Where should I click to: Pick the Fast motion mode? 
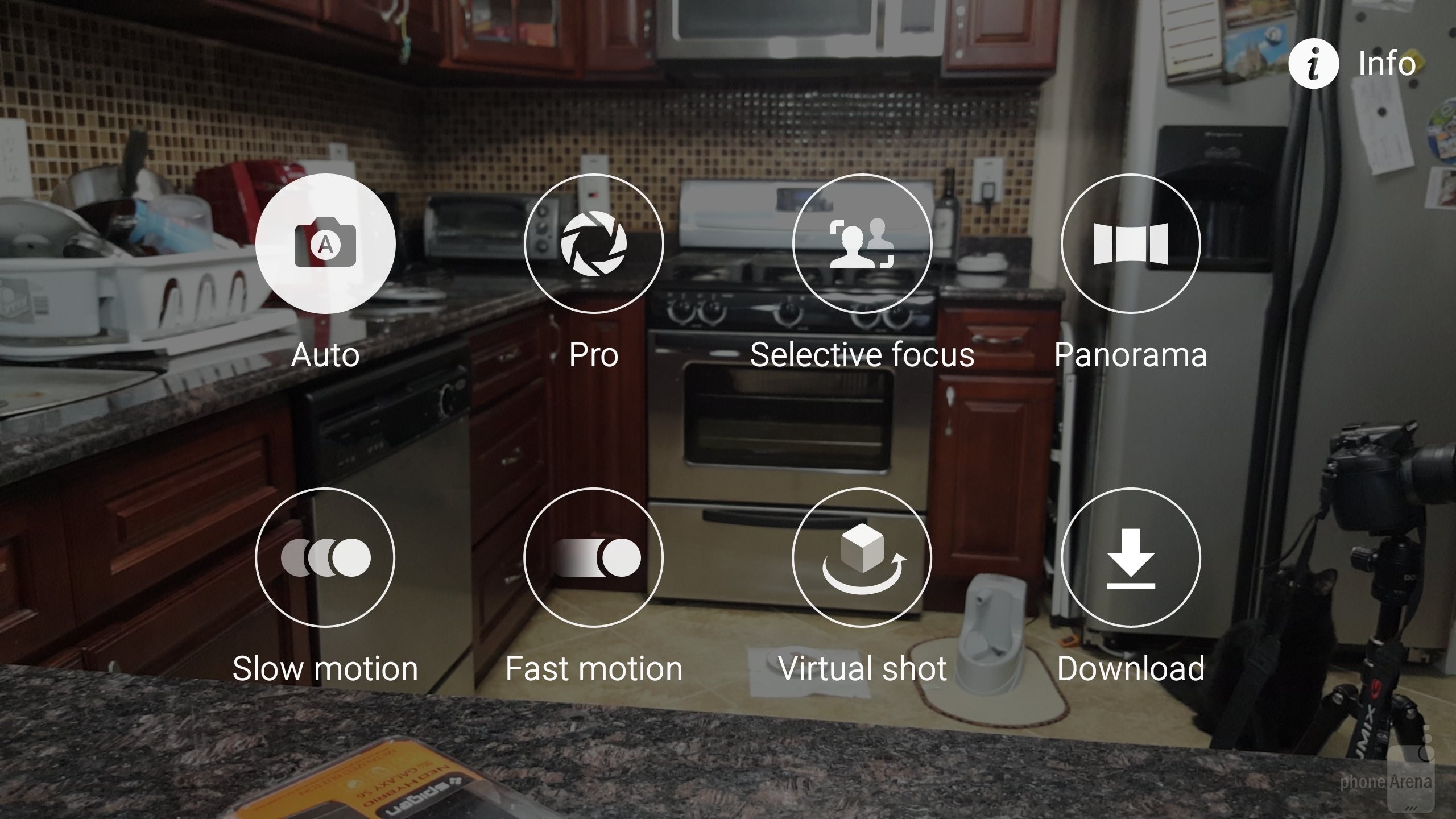[x=594, y=557]
